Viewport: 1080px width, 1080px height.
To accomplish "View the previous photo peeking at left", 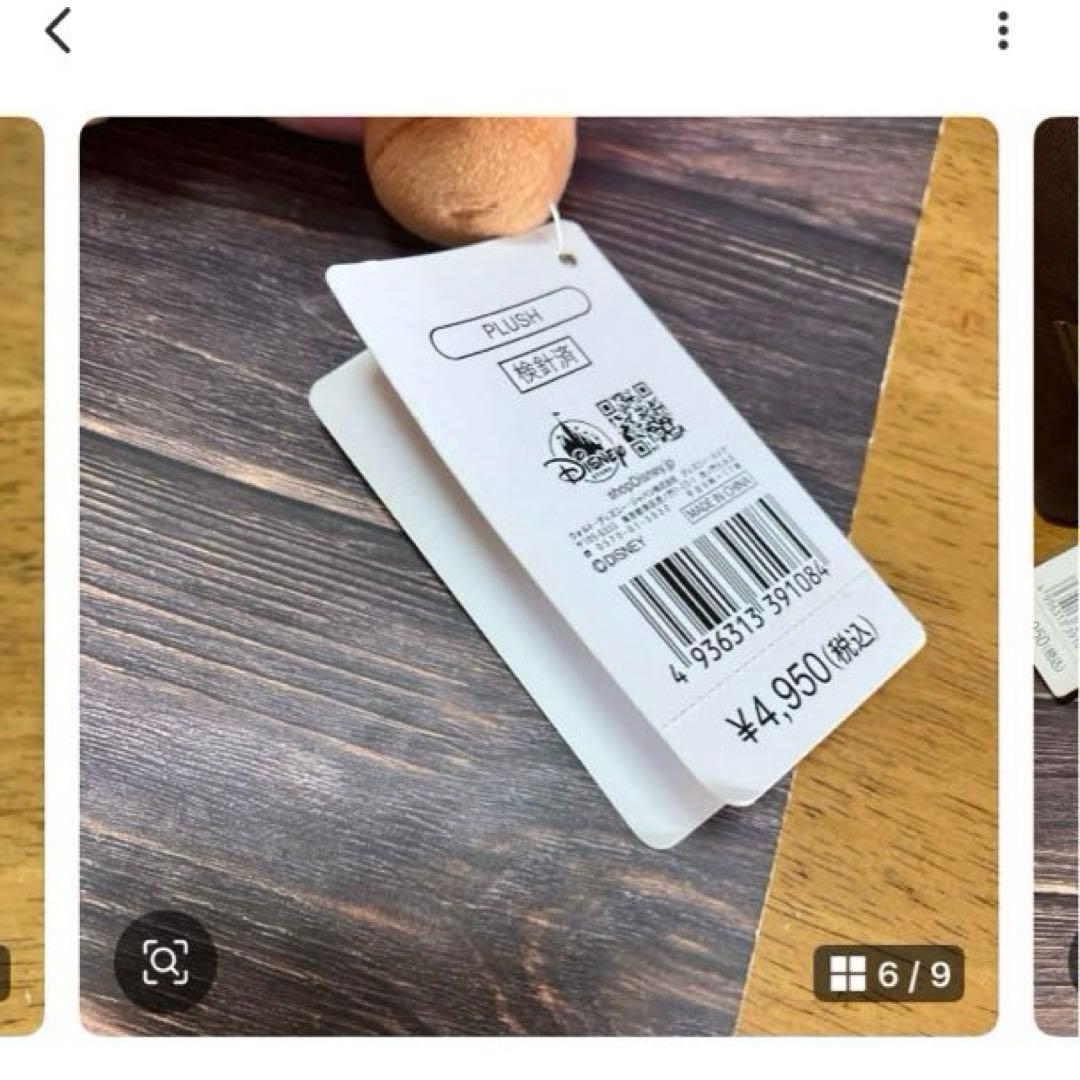I will tap(21, 575).
